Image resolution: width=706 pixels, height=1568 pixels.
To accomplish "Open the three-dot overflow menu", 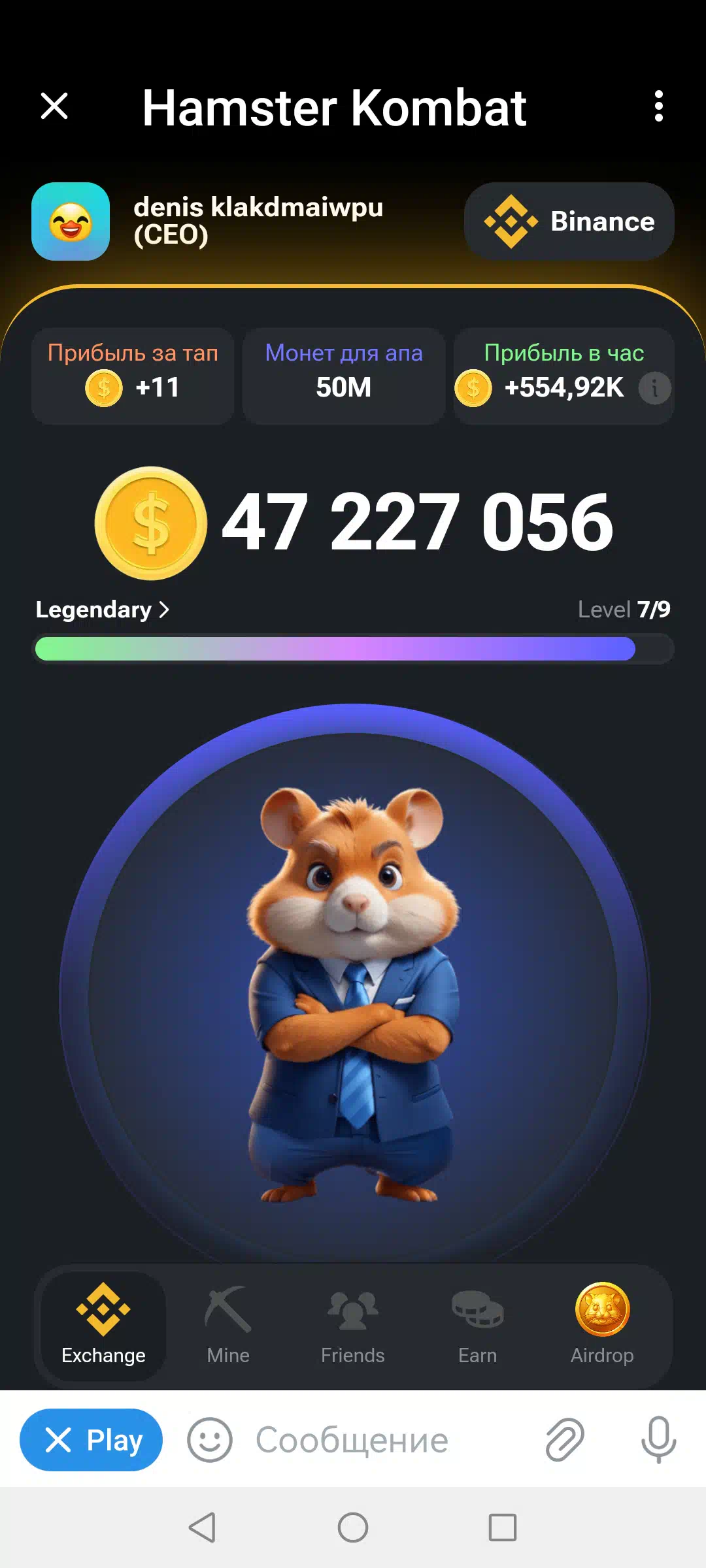I will 658,106.
